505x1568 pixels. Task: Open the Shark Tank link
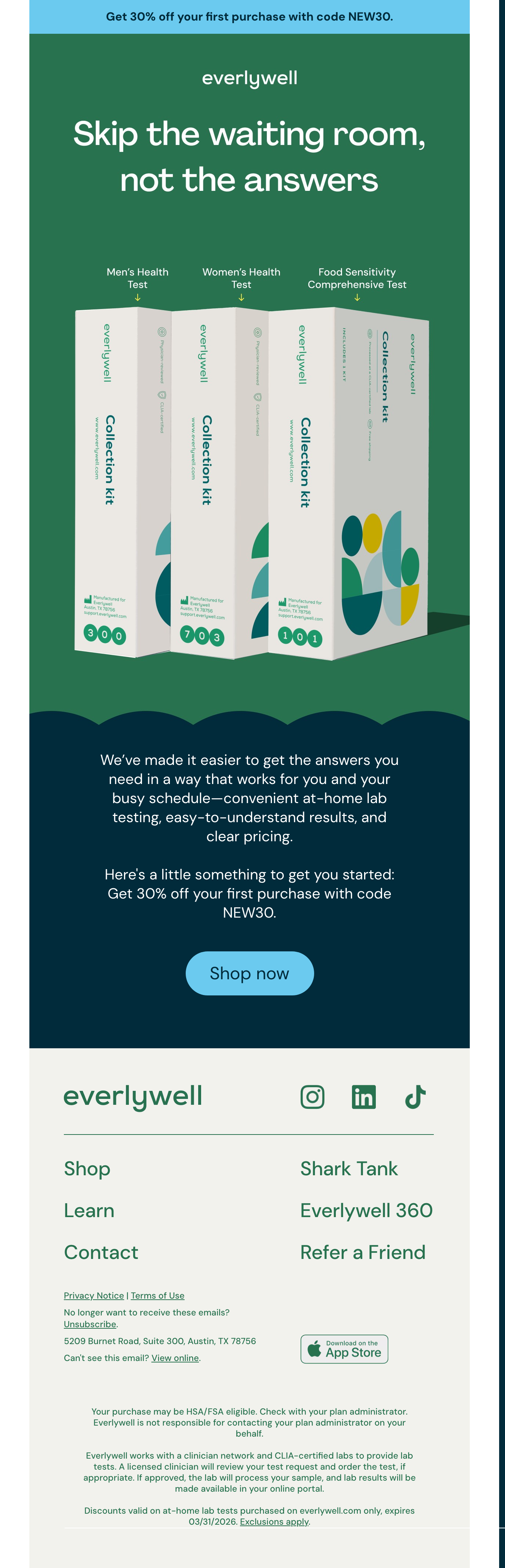click(349, 1169)
